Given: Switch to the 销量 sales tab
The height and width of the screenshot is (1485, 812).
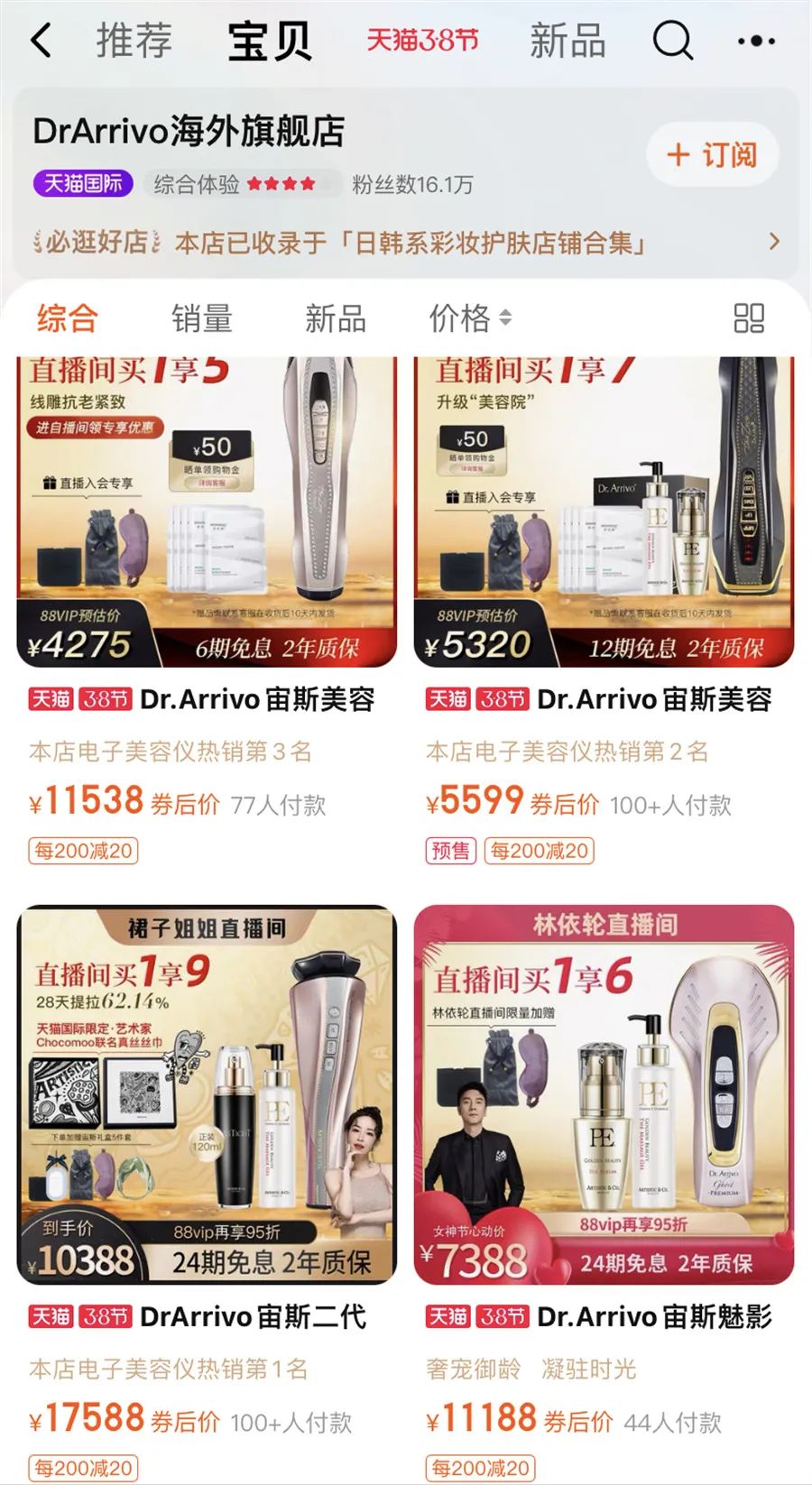Looking at the screenshot, I should click(x=202, y=318).
